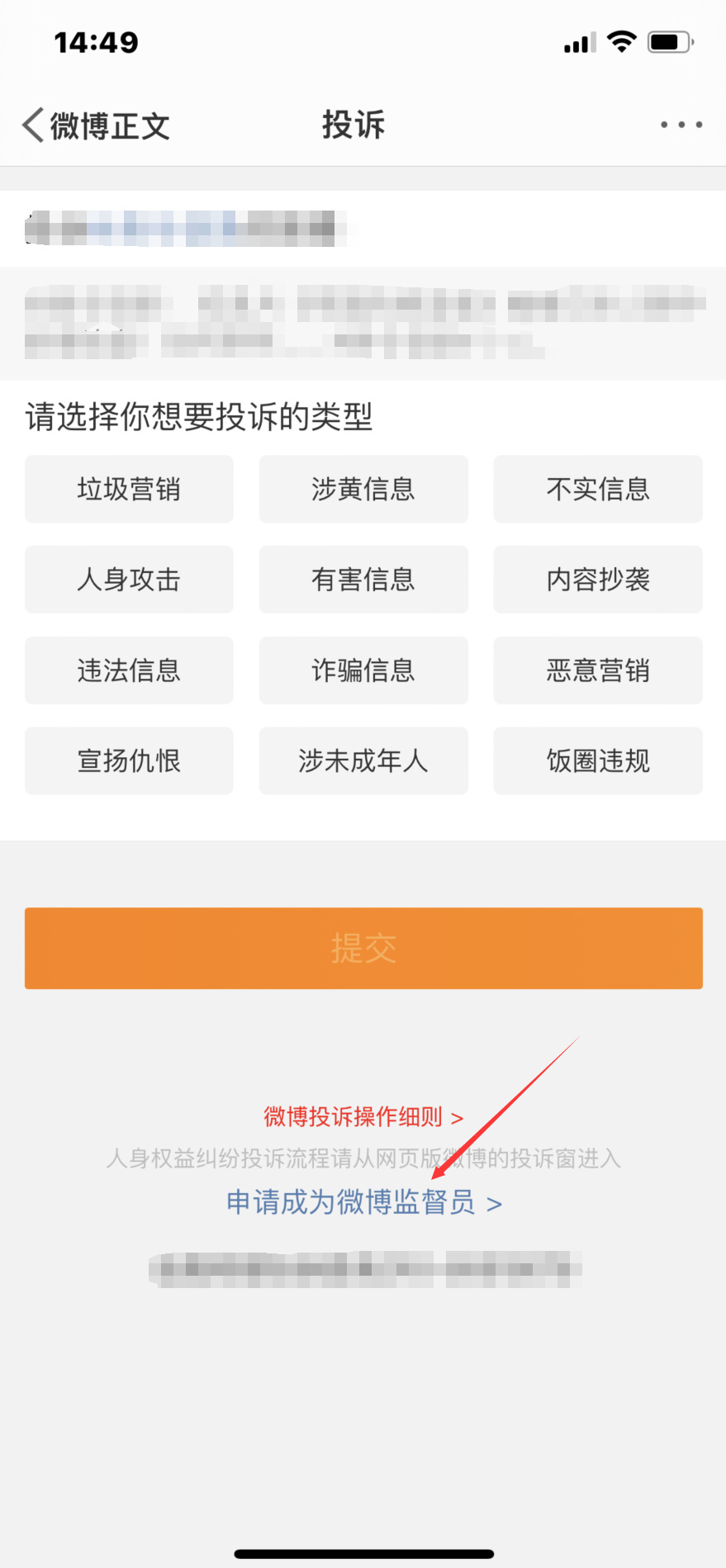
Task: Pick 恶意营销 as the reason
Action: tap(598, 670)
